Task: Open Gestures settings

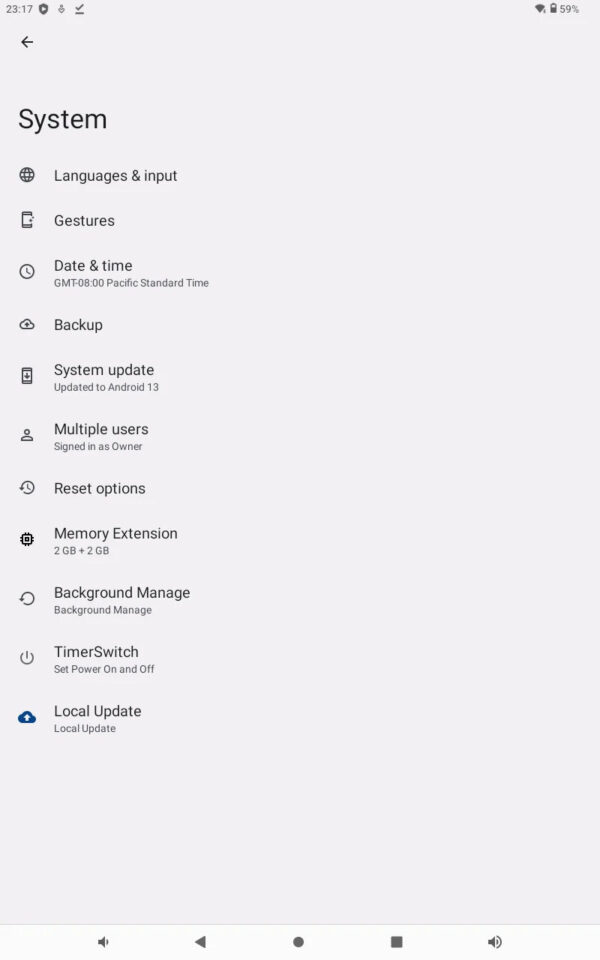Action: pyautogui.click(x=300, y=220)
